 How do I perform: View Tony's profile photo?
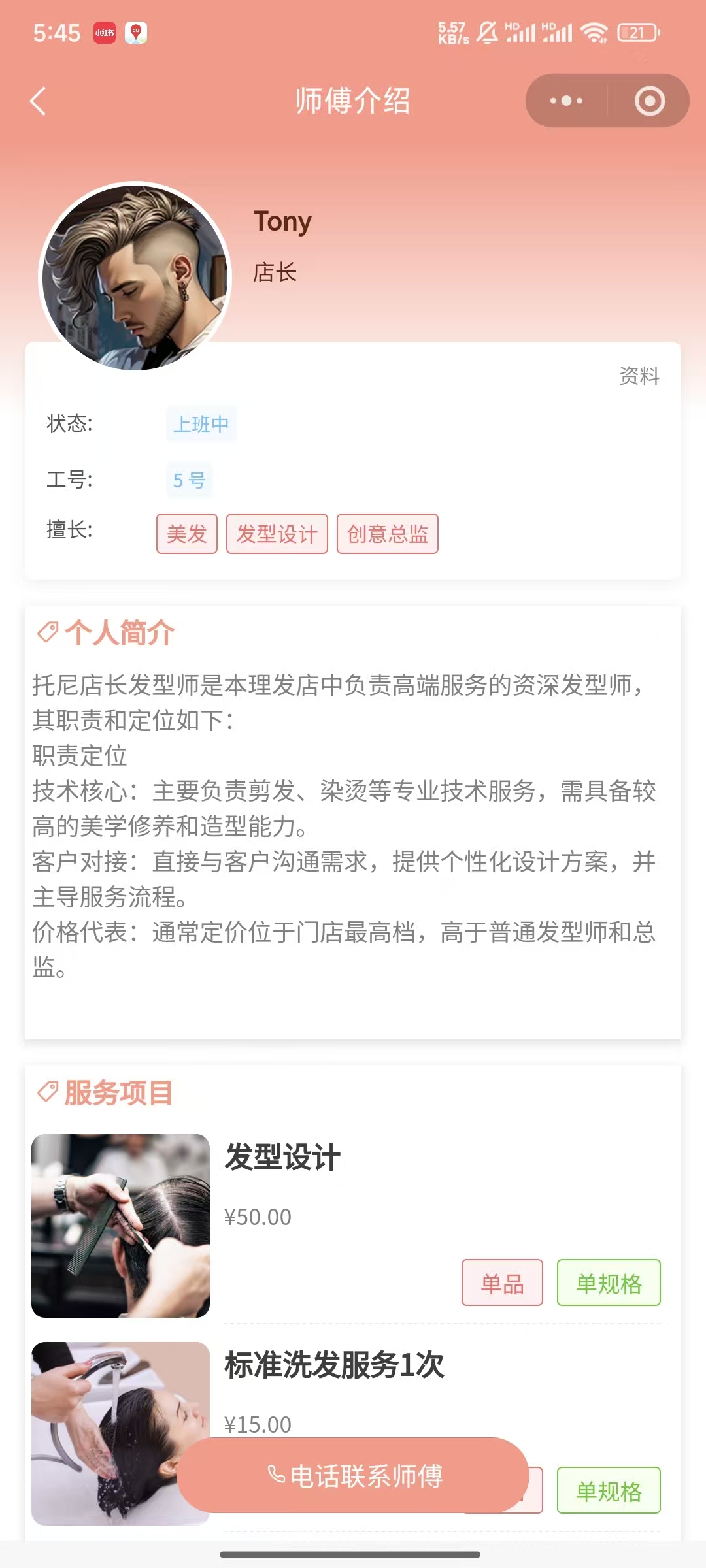[135, 277]
